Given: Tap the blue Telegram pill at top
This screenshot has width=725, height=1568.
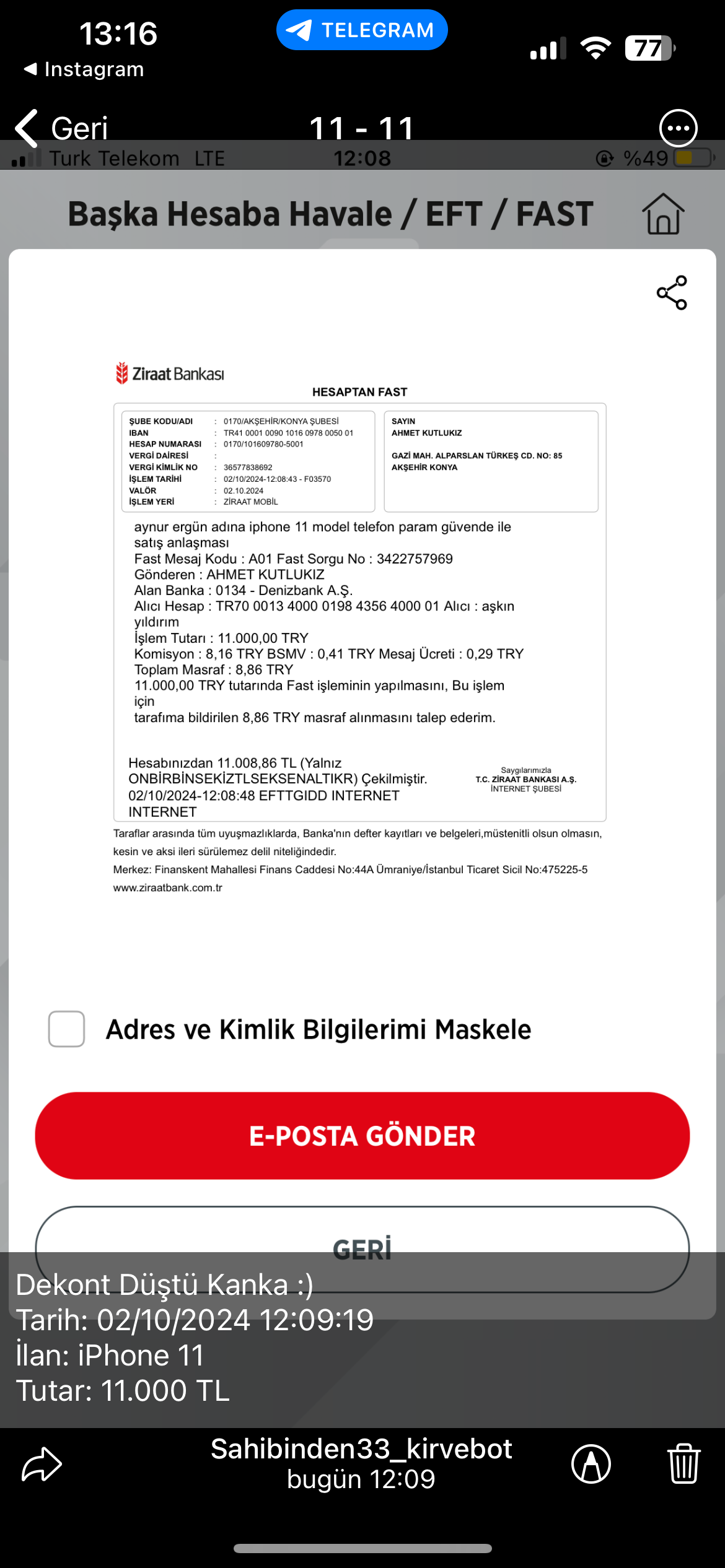Looking at the screenshot, I should click(362, 30).
